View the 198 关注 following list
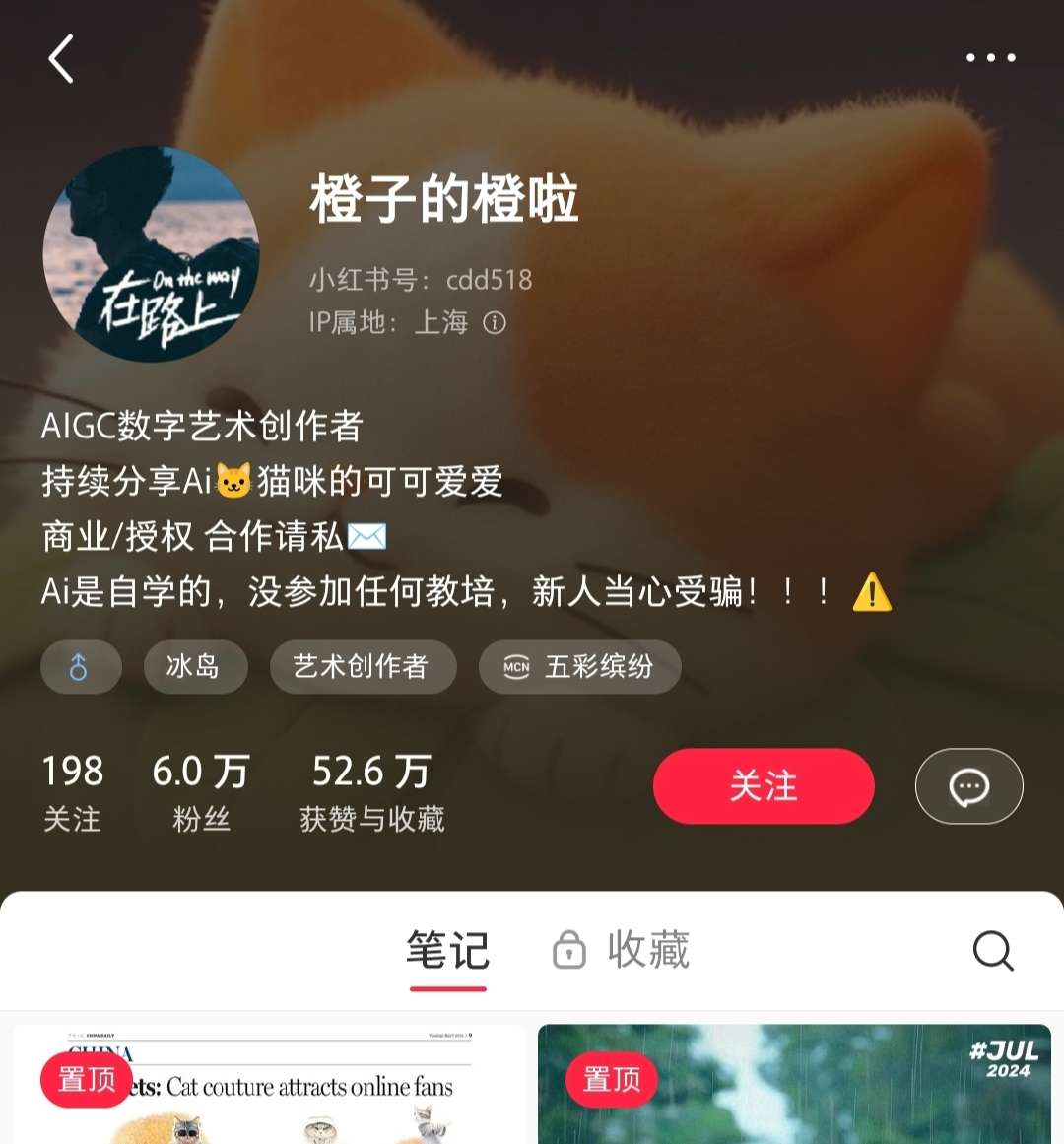Screen dimensions: 1064x1144 72,792
